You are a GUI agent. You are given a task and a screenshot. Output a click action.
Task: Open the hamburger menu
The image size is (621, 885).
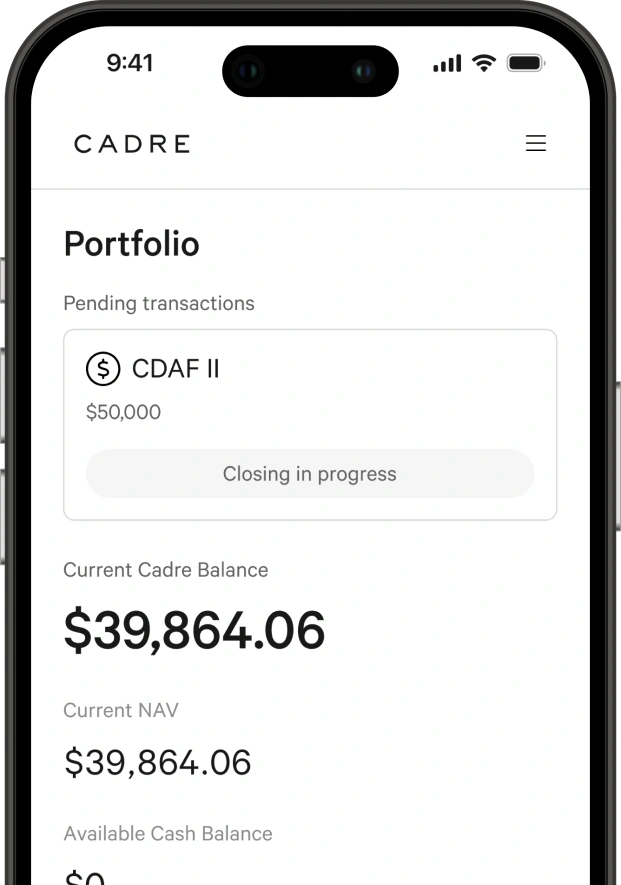click(536, 144)
